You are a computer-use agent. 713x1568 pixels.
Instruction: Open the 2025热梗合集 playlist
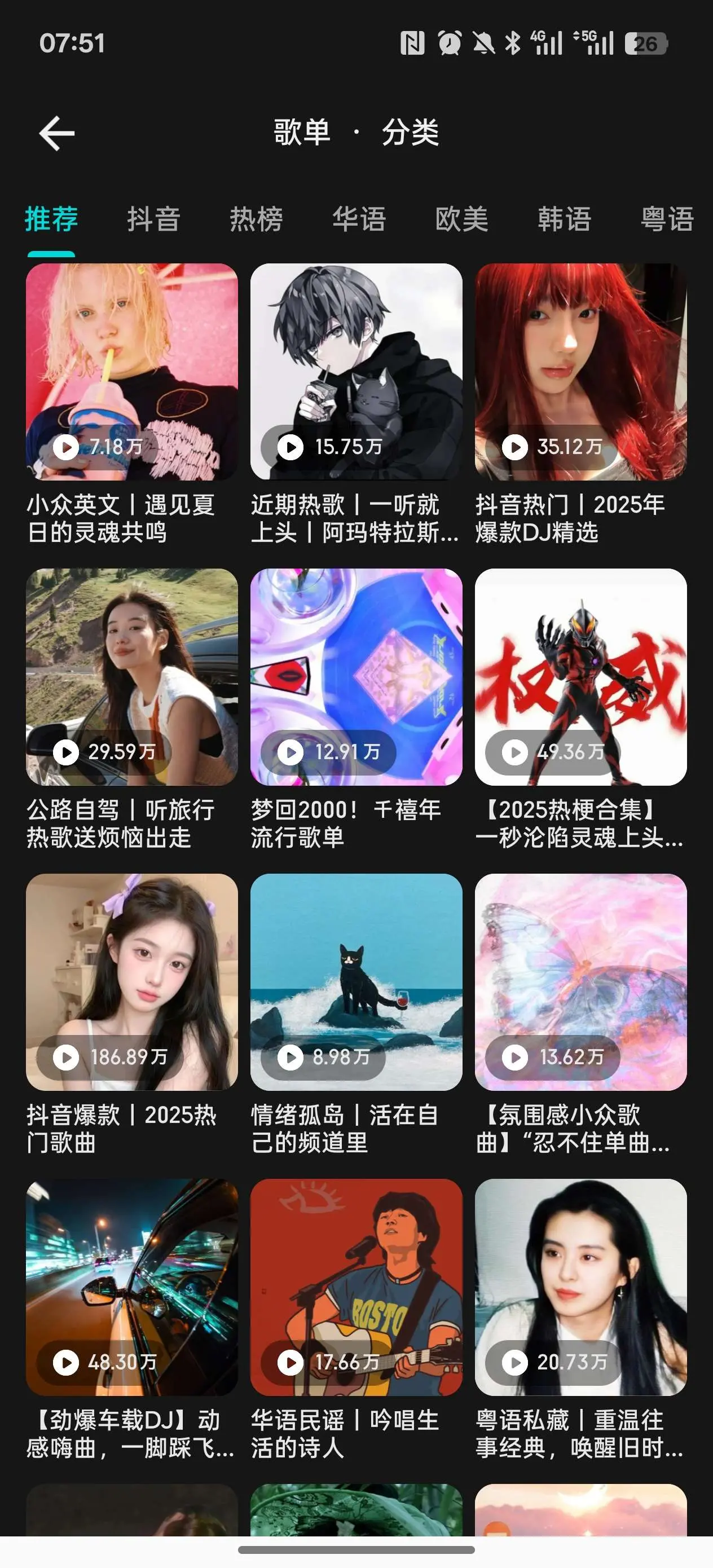click(x=580, y=677)
